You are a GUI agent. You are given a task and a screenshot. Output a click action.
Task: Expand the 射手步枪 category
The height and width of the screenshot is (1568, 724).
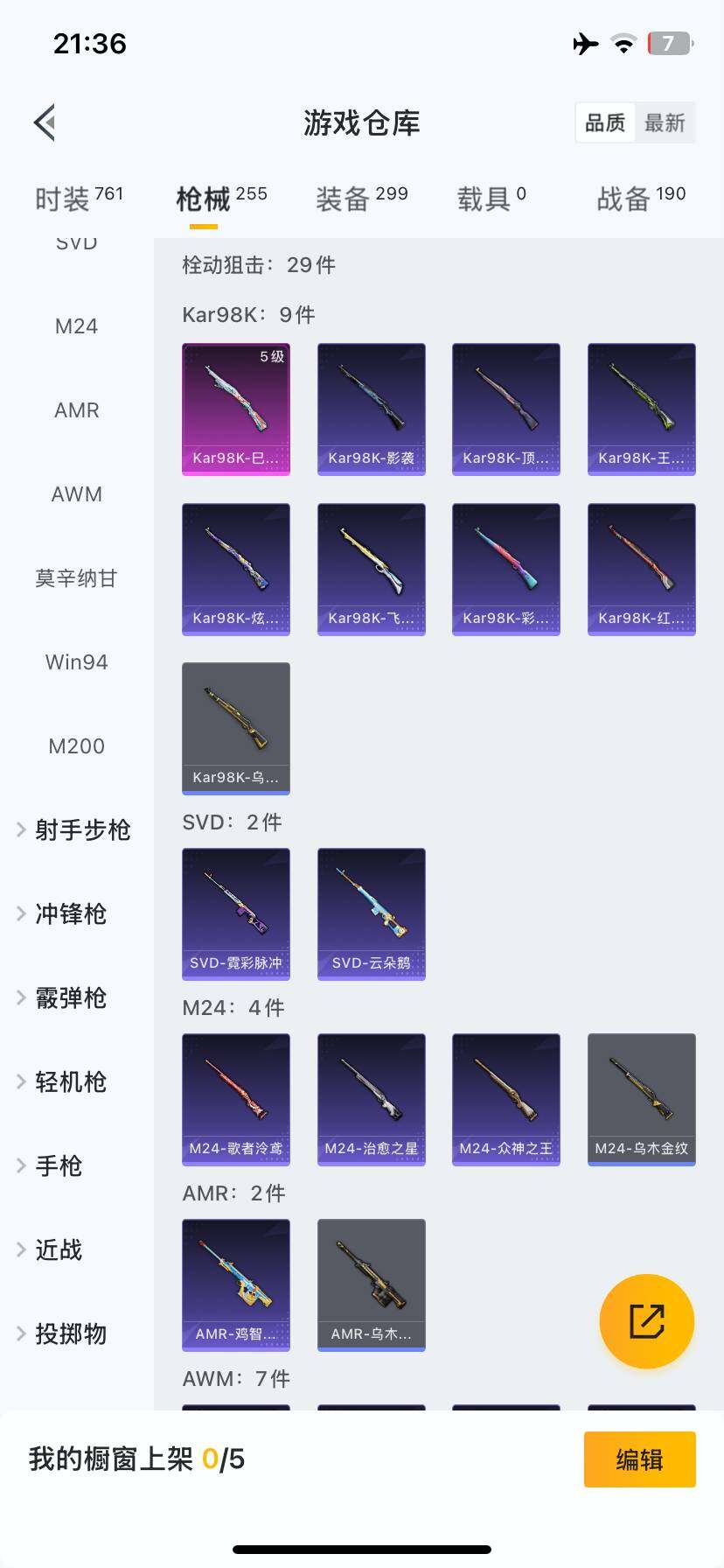[x=77, y=829]
